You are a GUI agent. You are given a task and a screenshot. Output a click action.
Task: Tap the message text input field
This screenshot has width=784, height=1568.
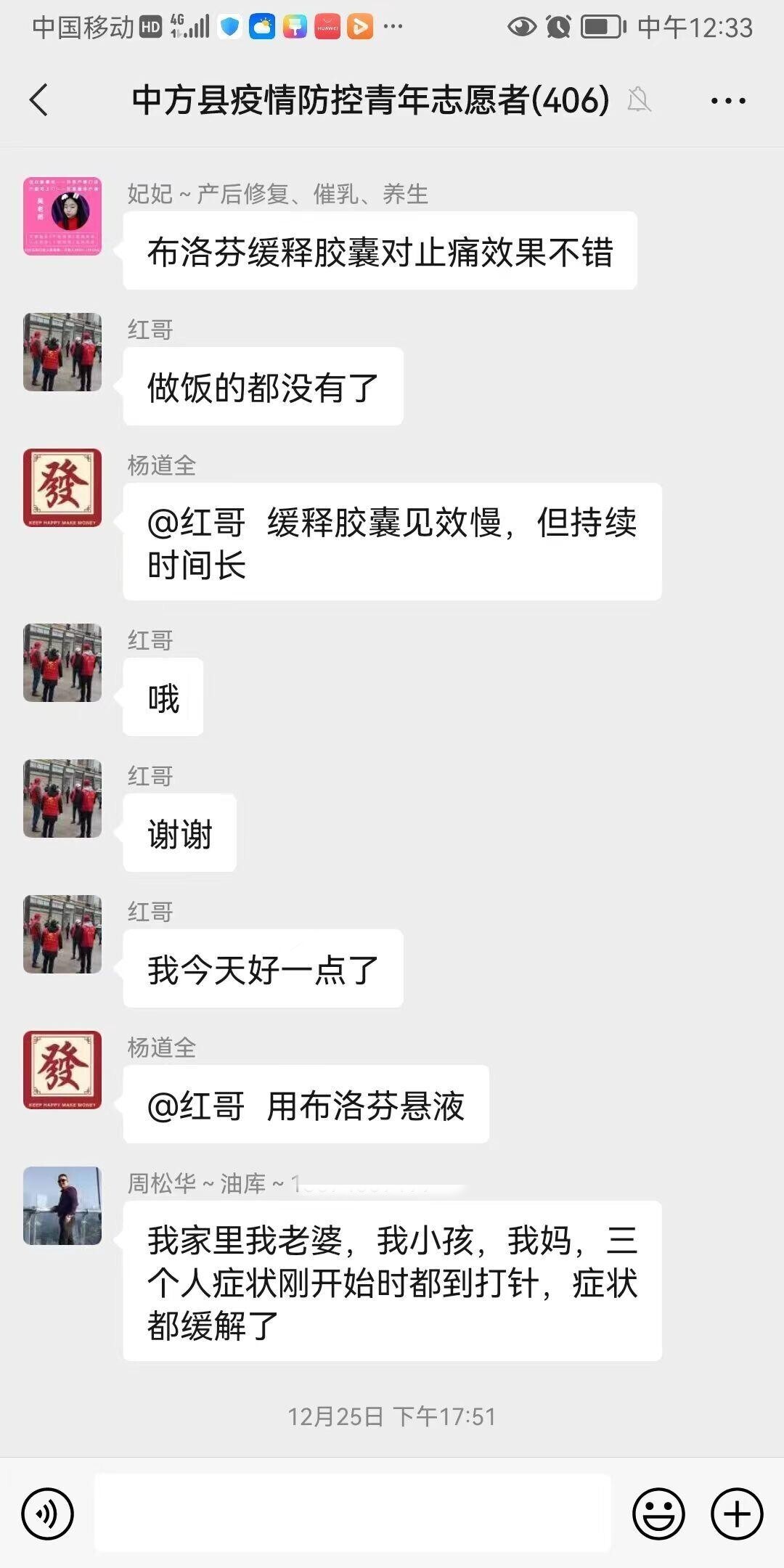click(x=353, y=1514)
